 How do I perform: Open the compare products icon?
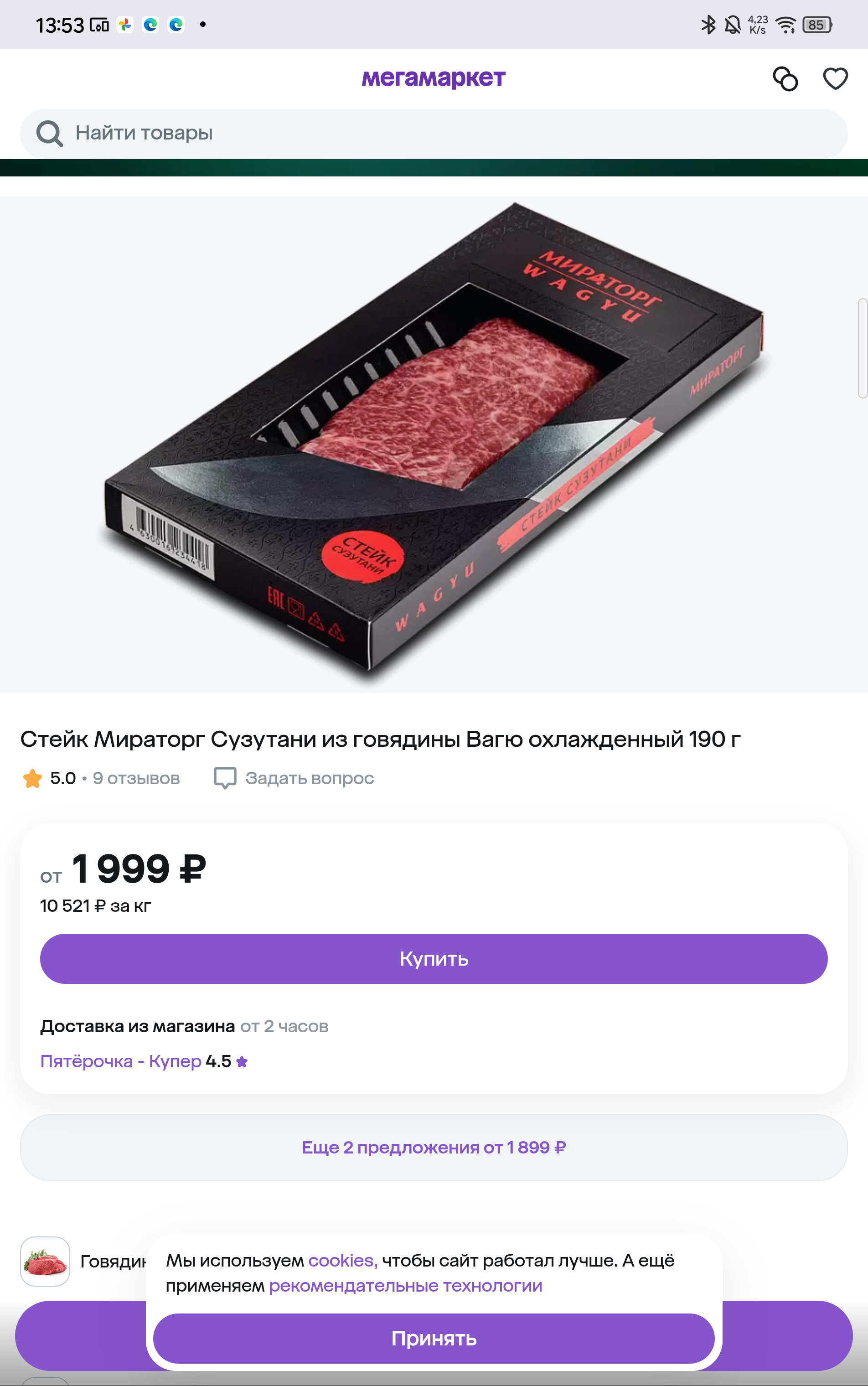pyautogui.click(x=785, y=79)
